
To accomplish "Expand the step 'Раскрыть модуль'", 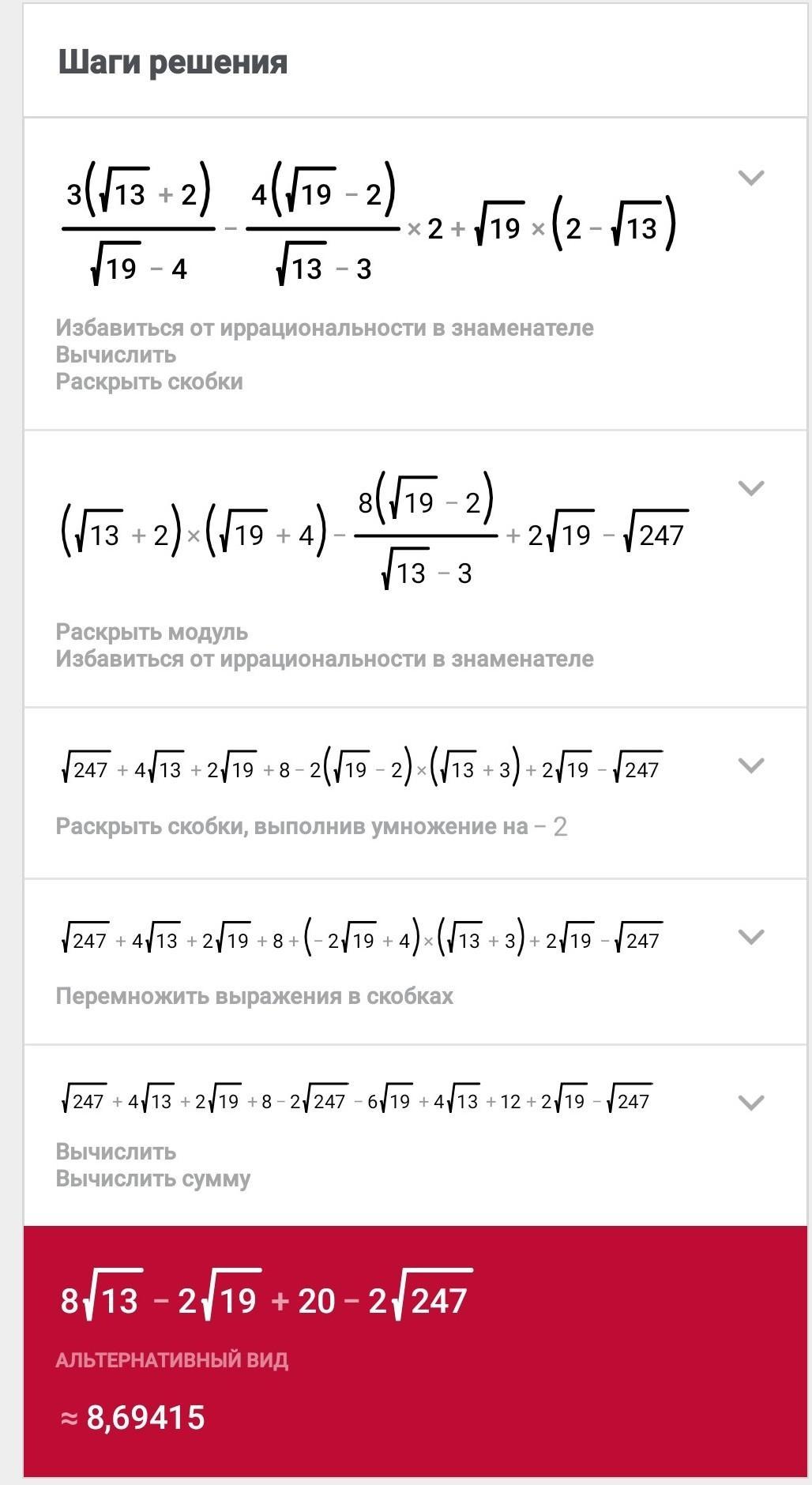I will point(750,488).
